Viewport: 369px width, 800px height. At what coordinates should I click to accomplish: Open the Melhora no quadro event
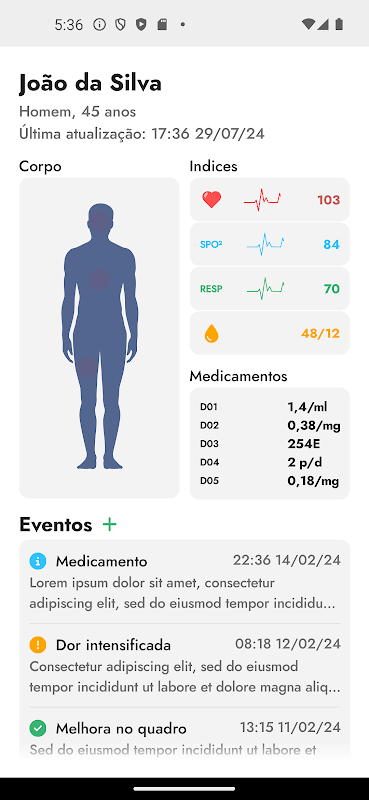click(x=185, y=738)
